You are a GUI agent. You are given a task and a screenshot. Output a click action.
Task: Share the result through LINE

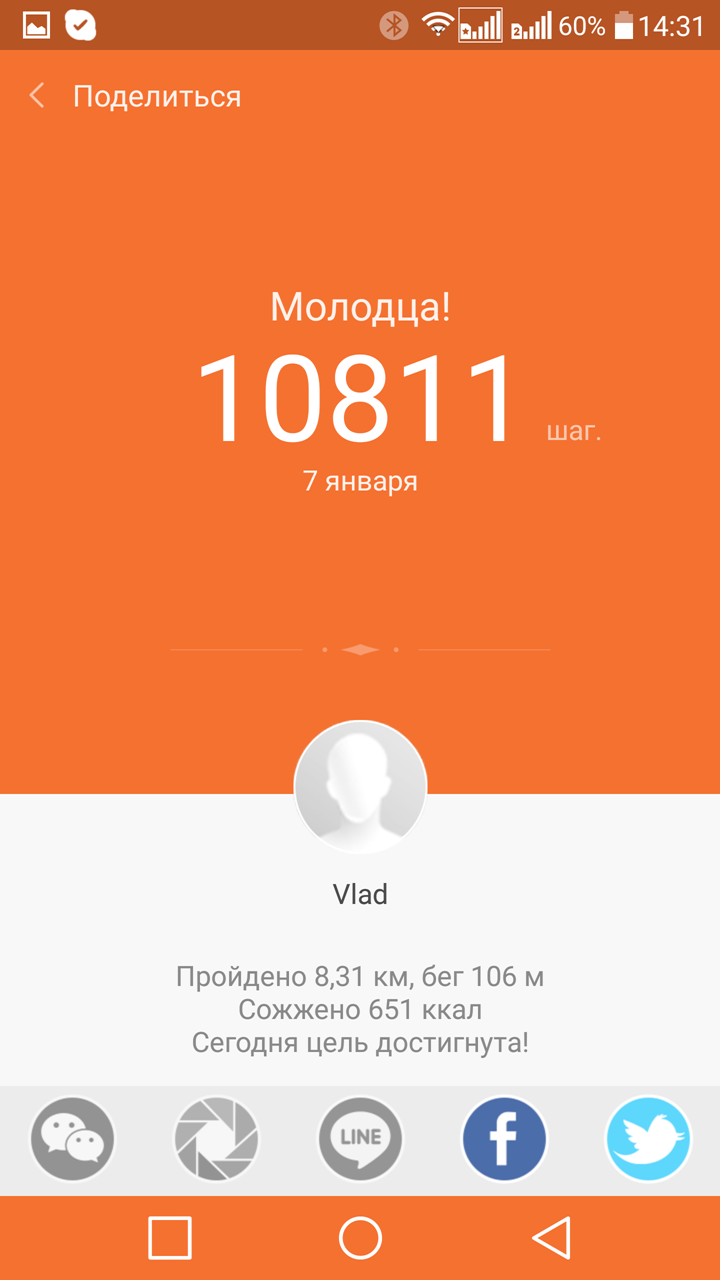[x=360, y=1139]
